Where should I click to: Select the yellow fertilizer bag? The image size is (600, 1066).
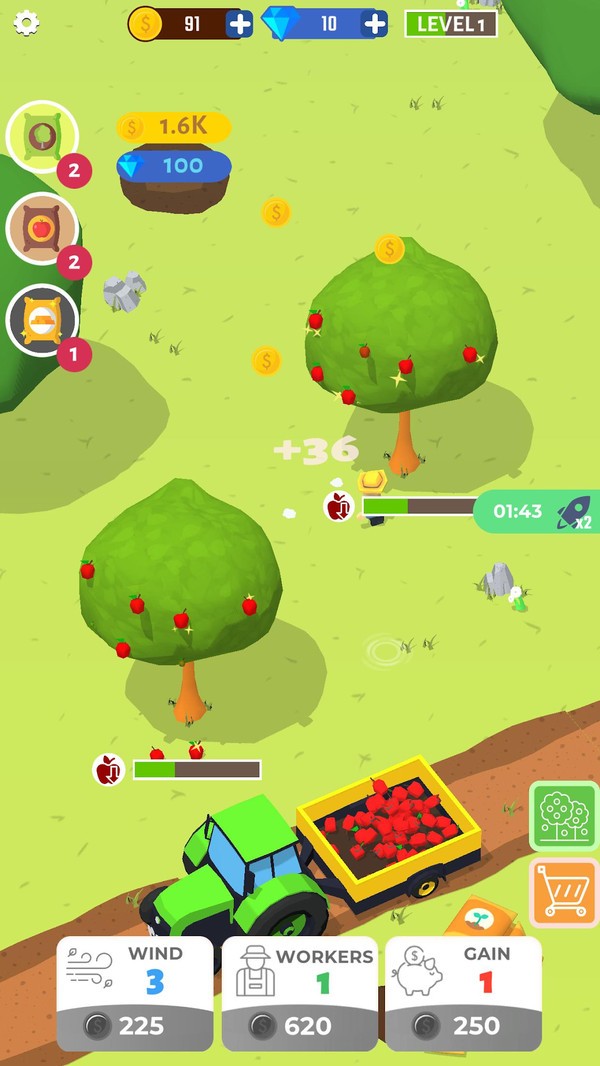(x=42, y=321)
